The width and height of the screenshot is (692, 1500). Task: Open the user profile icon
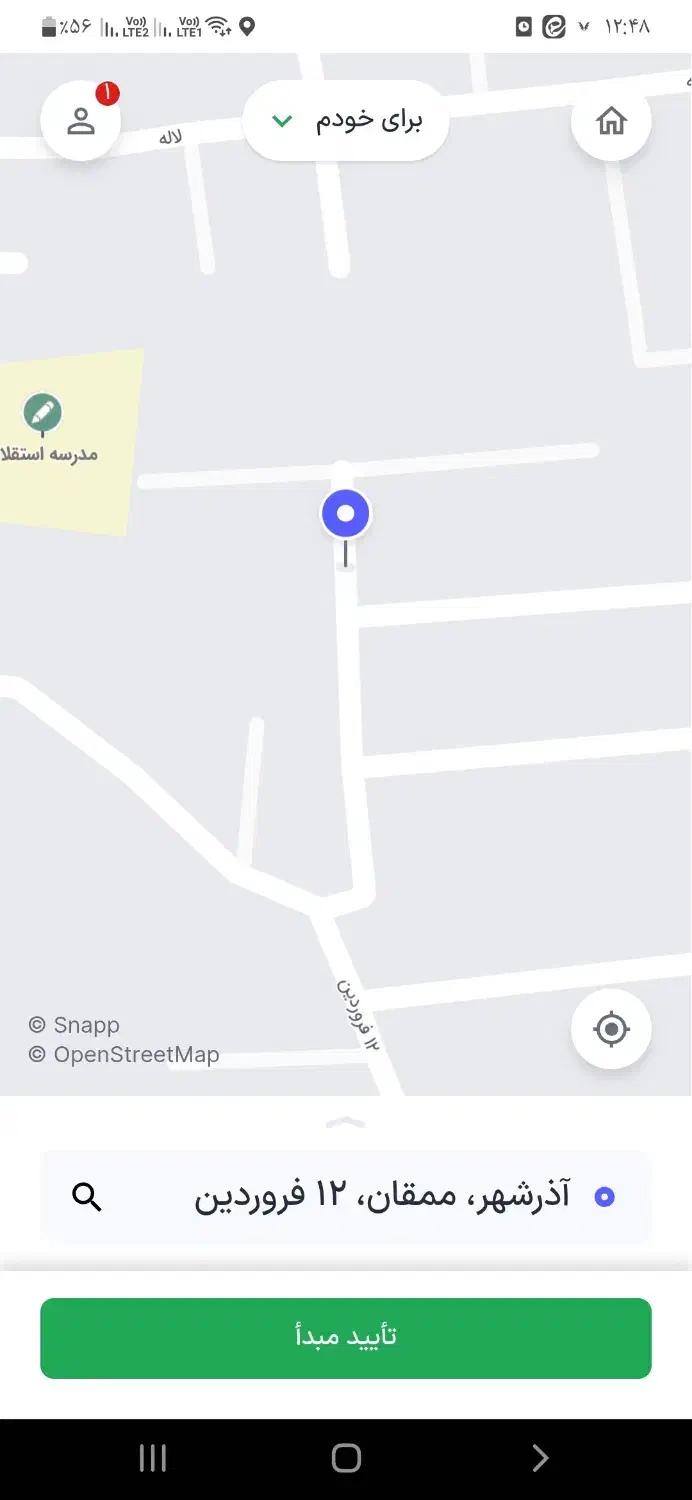[81, 121]
